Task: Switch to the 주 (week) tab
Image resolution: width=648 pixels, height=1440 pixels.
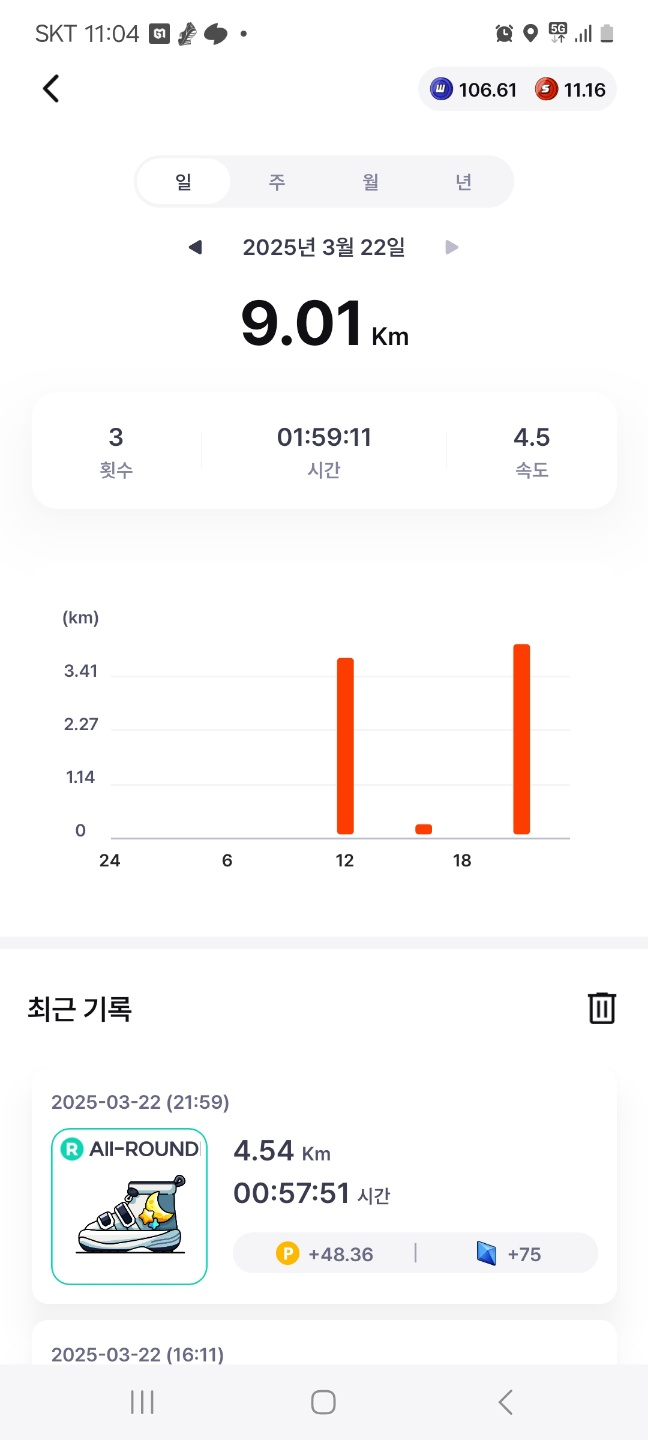Action: click(277, 182)
